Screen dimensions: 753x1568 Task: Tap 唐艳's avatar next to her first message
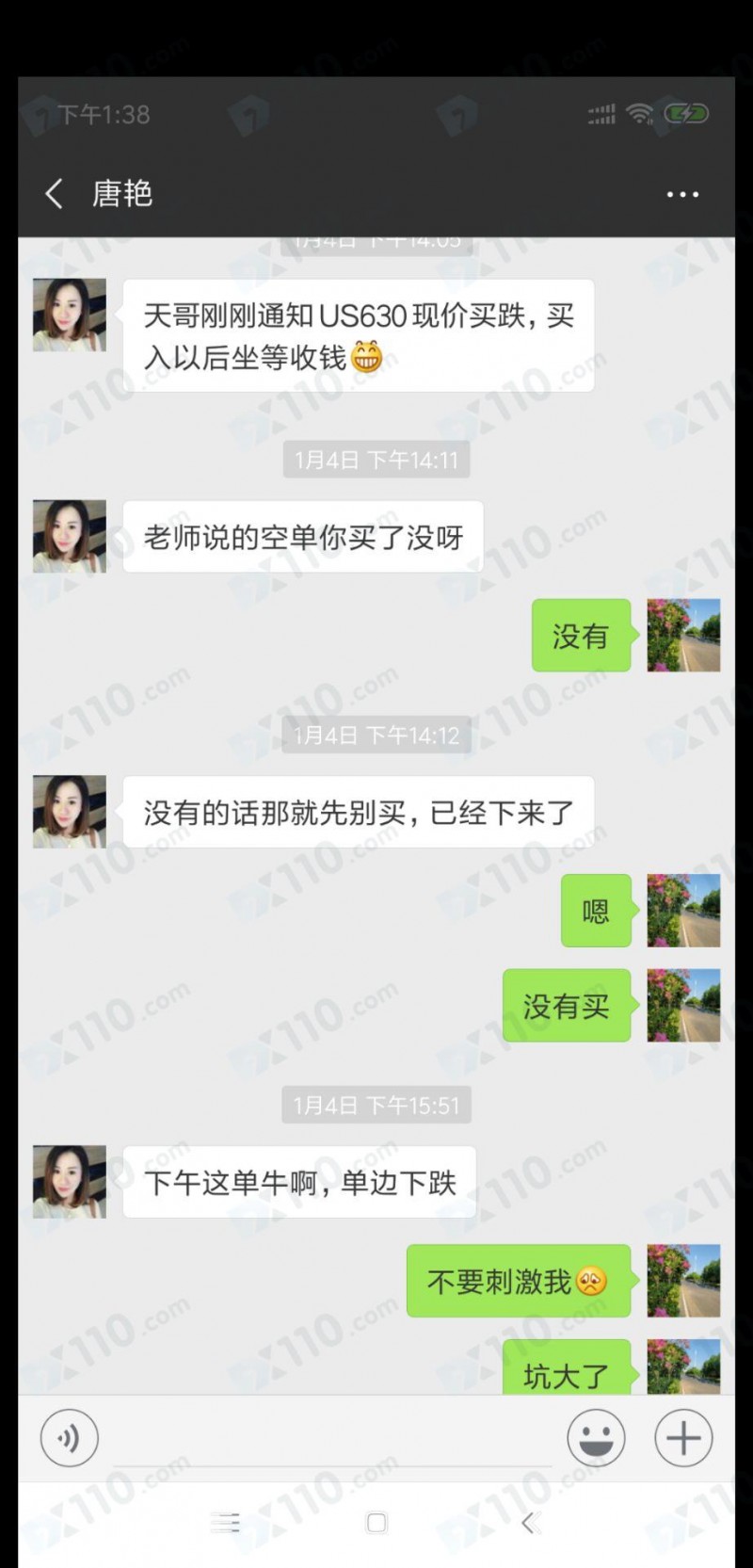[69, 315]
